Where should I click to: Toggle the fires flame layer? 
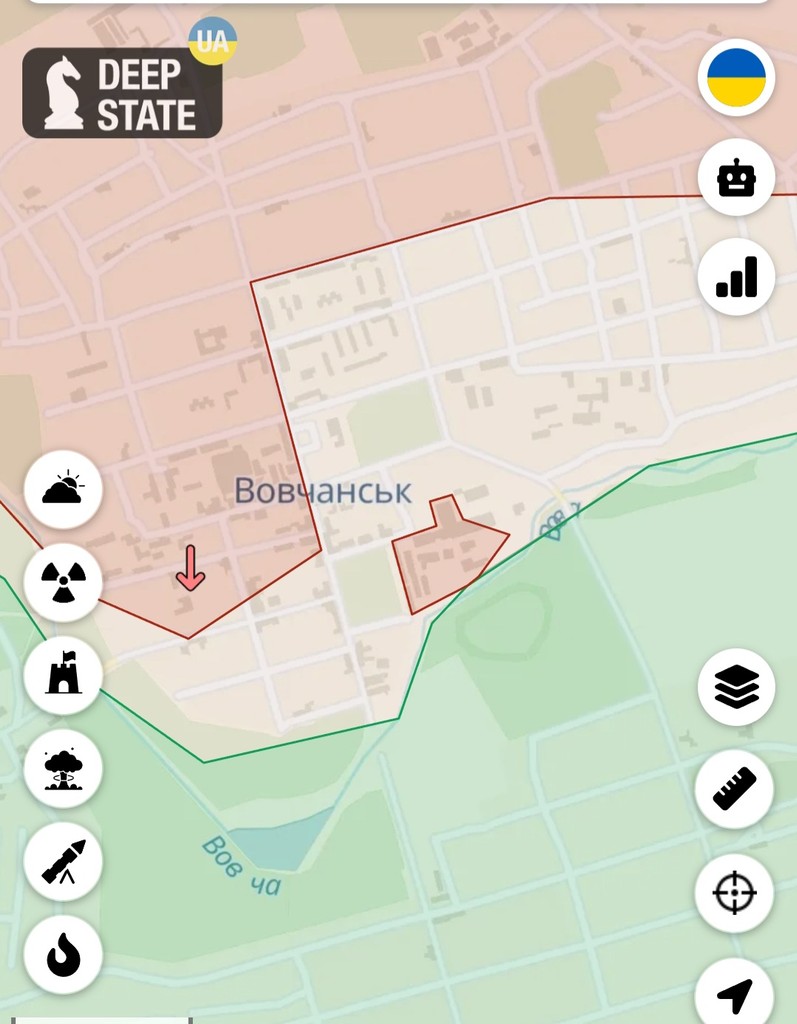pos(63,954)
